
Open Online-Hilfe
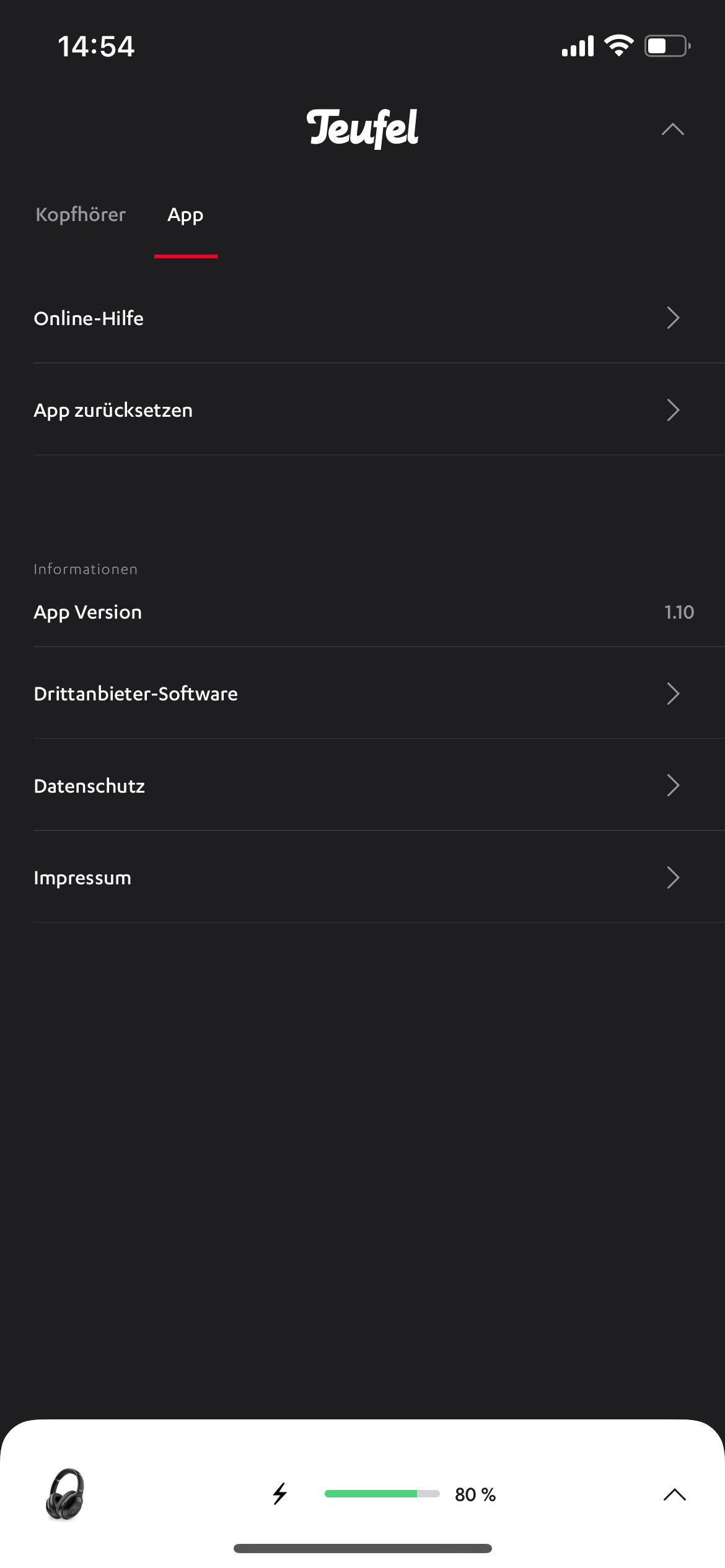pyautogui.click(x=362, y=318)
